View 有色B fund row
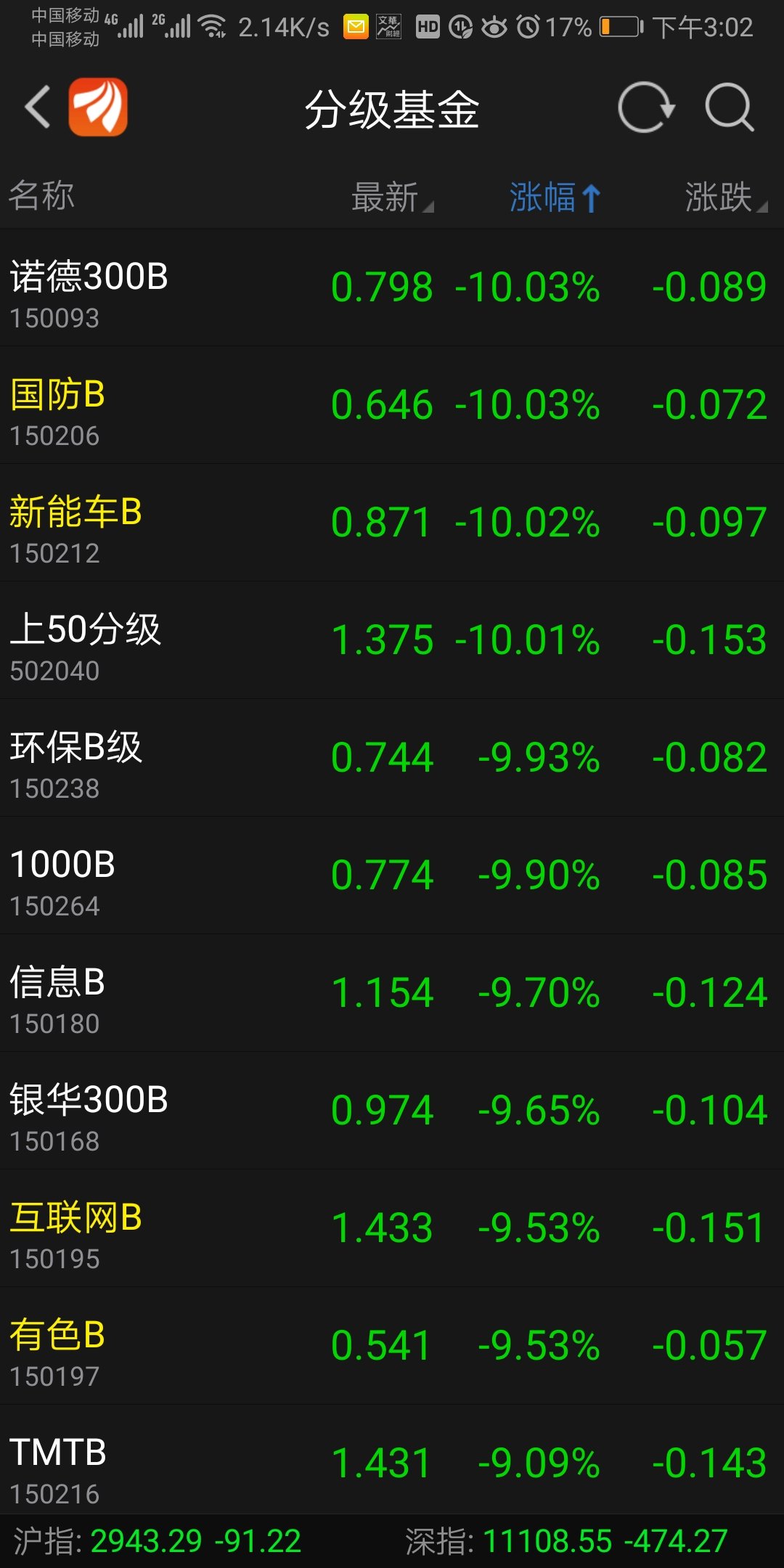The image size is (784, 1568). coord(392,1347)
